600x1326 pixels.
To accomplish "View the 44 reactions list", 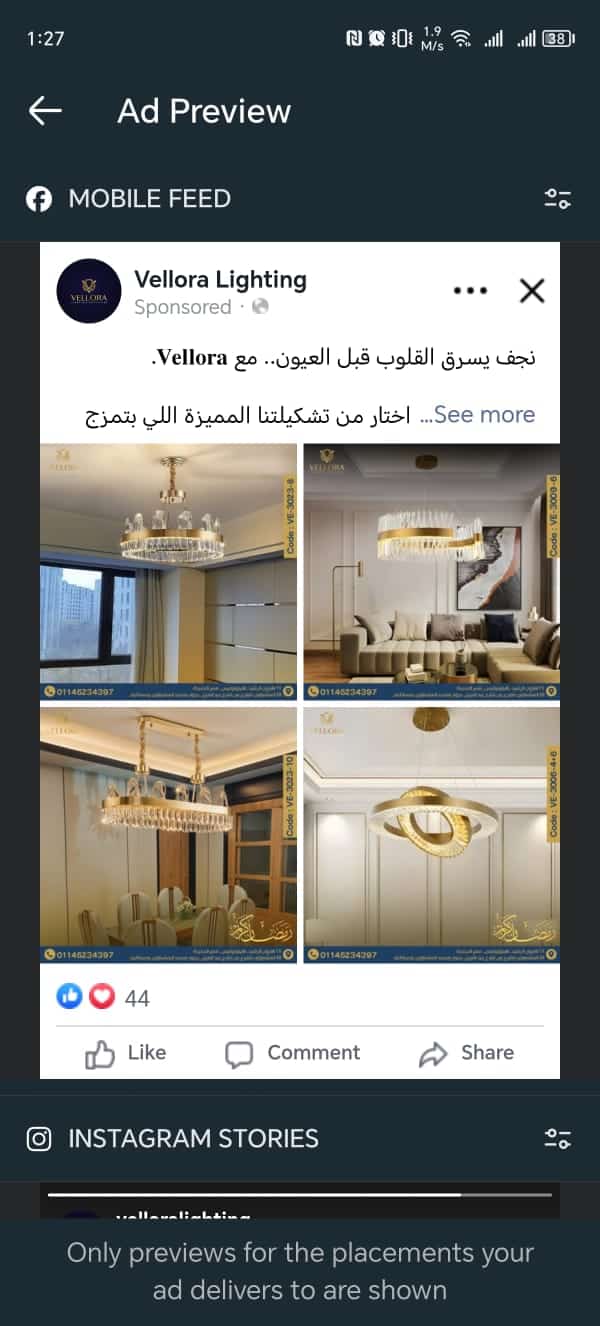I will coord(103,997).
